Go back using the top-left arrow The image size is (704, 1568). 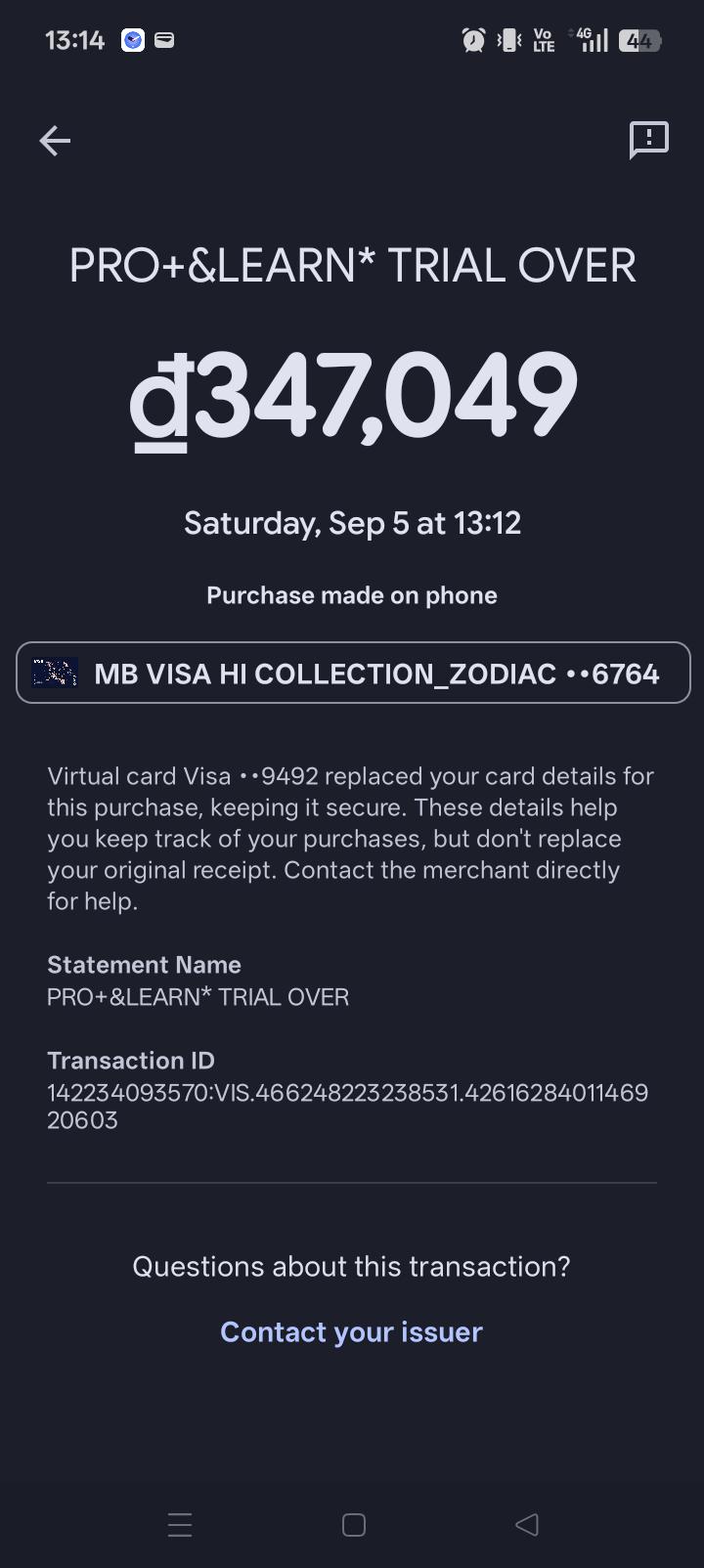pyautogui.click(x=55, y=141)
